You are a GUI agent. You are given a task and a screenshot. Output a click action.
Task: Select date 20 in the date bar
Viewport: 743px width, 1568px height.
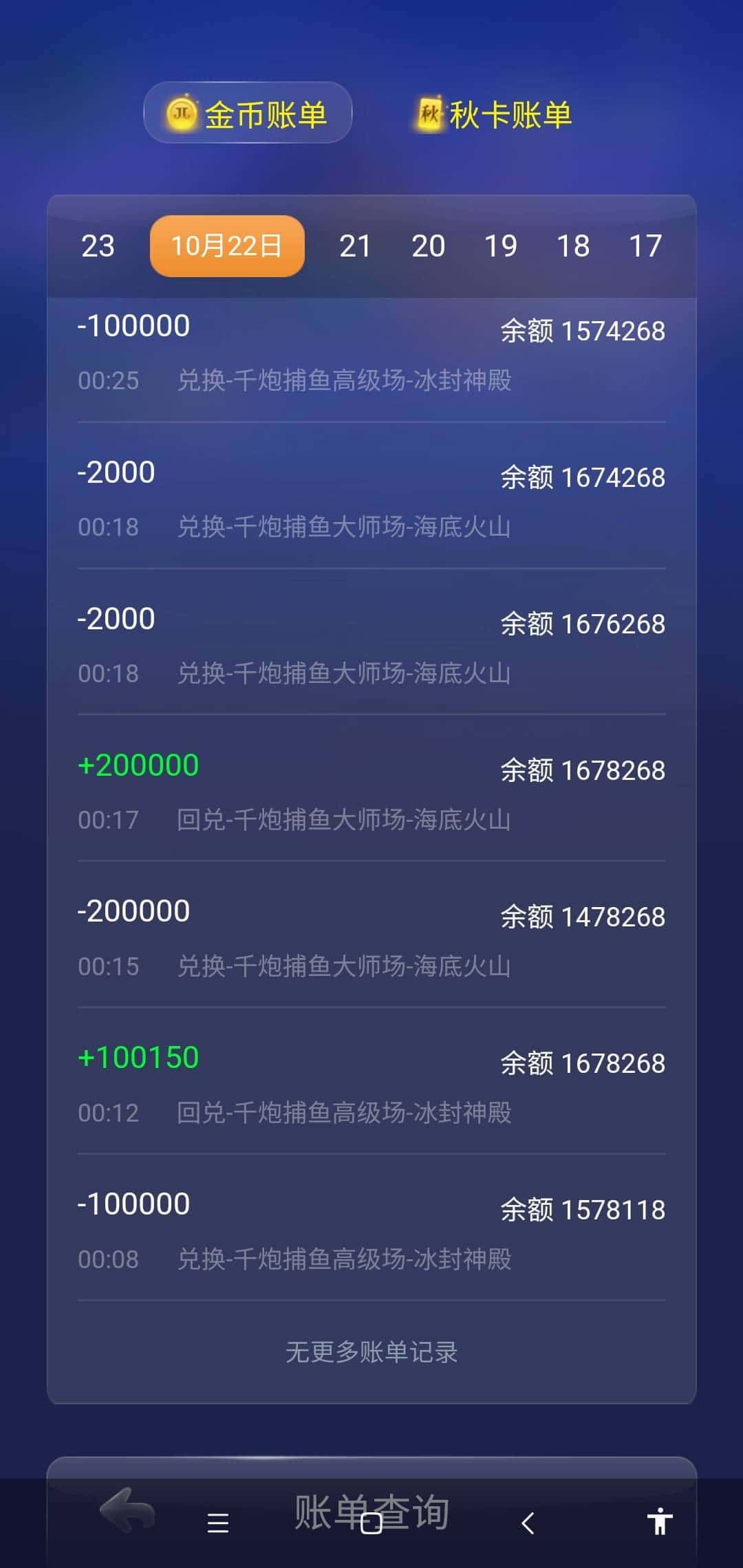428,246
